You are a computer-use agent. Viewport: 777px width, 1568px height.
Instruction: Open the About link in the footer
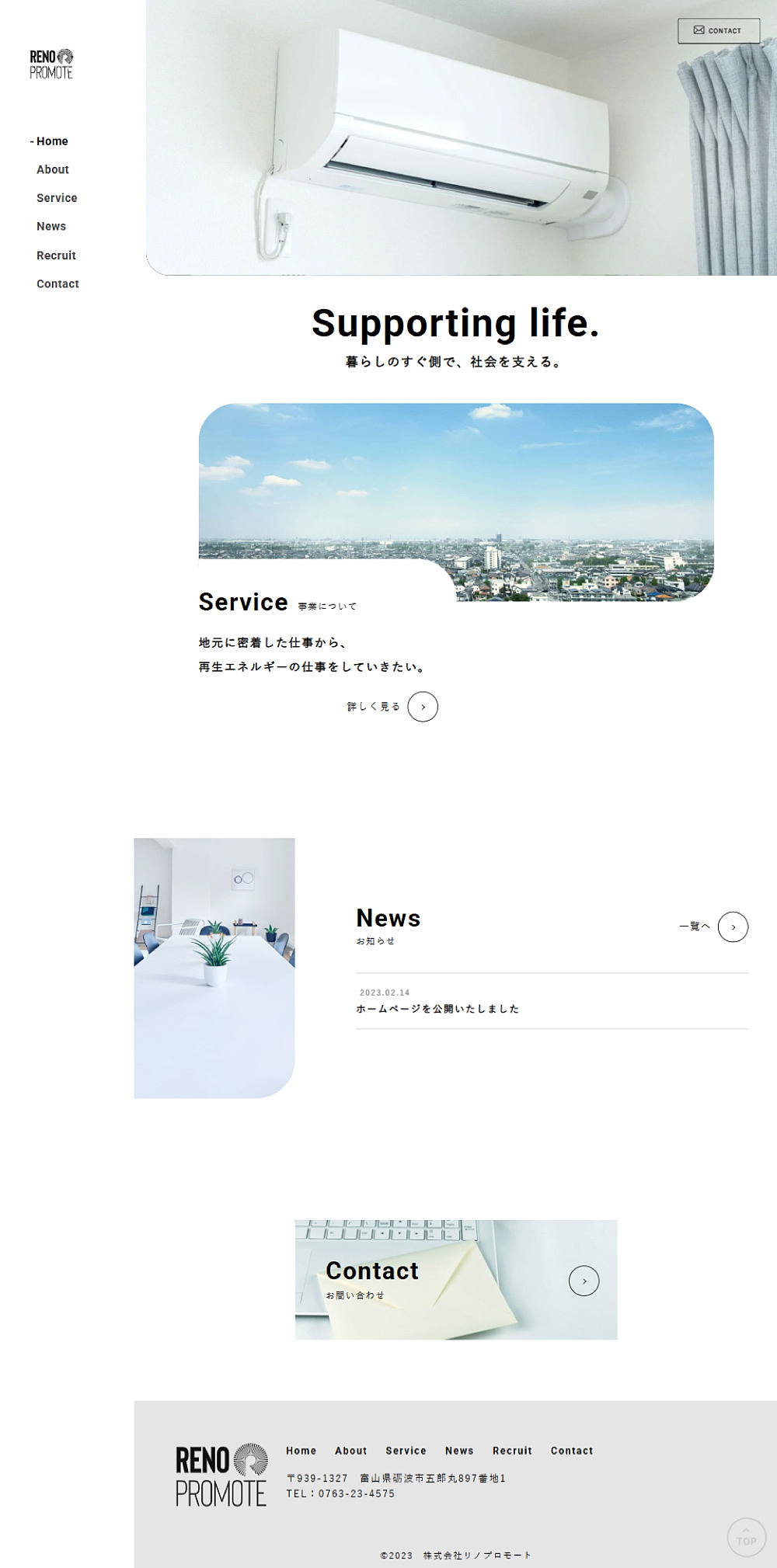pos(350,1451)
